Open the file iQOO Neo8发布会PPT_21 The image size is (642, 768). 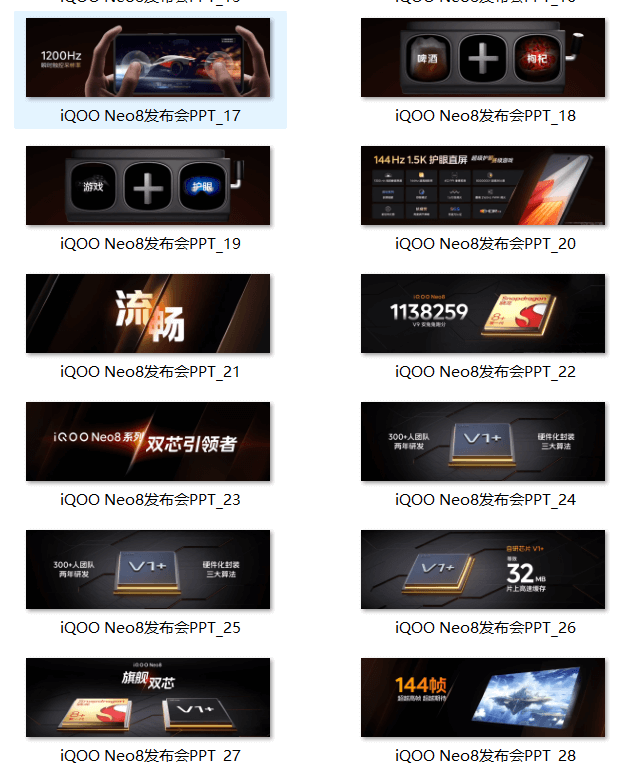pyautogui.click(x=148, y=314)
